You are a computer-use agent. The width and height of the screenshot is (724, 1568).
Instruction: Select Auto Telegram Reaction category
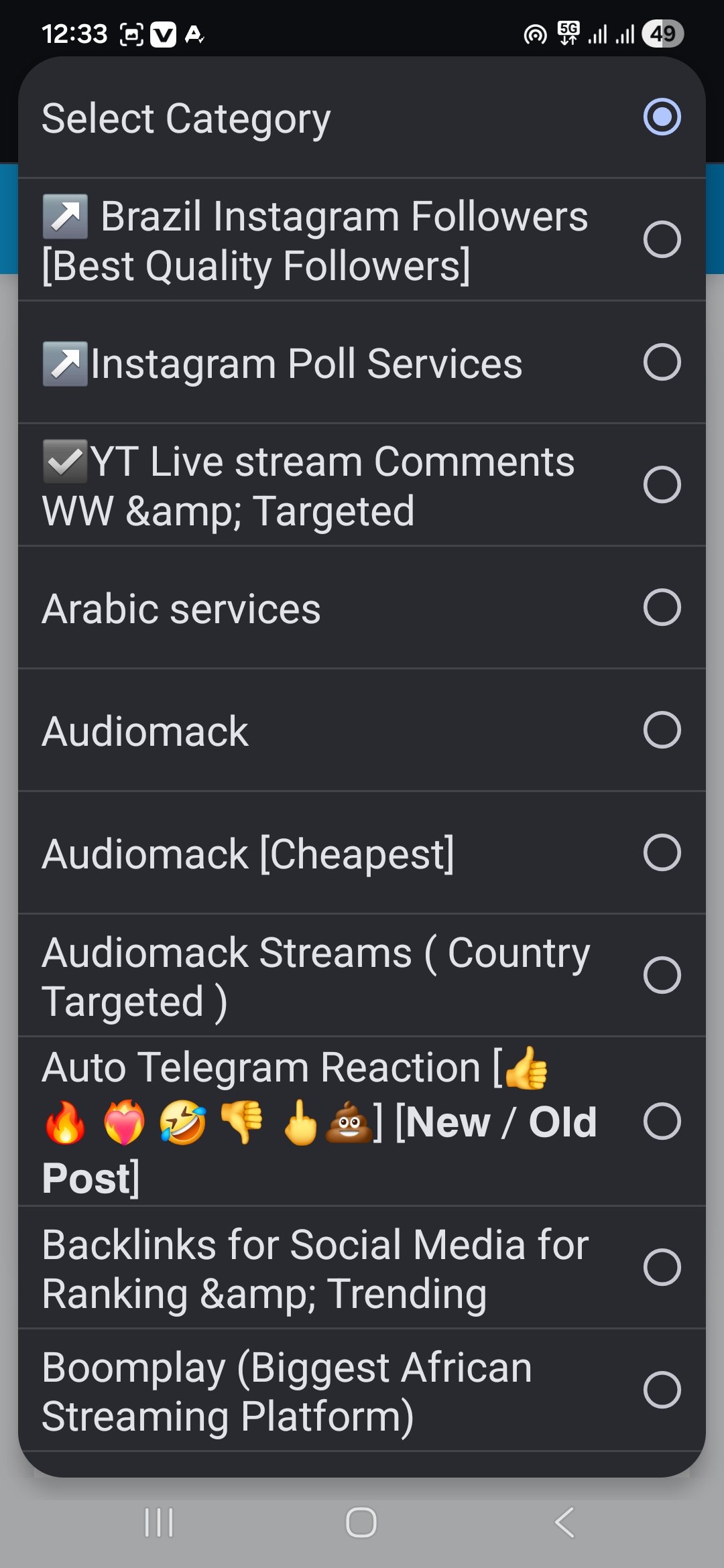point(362,1122)
